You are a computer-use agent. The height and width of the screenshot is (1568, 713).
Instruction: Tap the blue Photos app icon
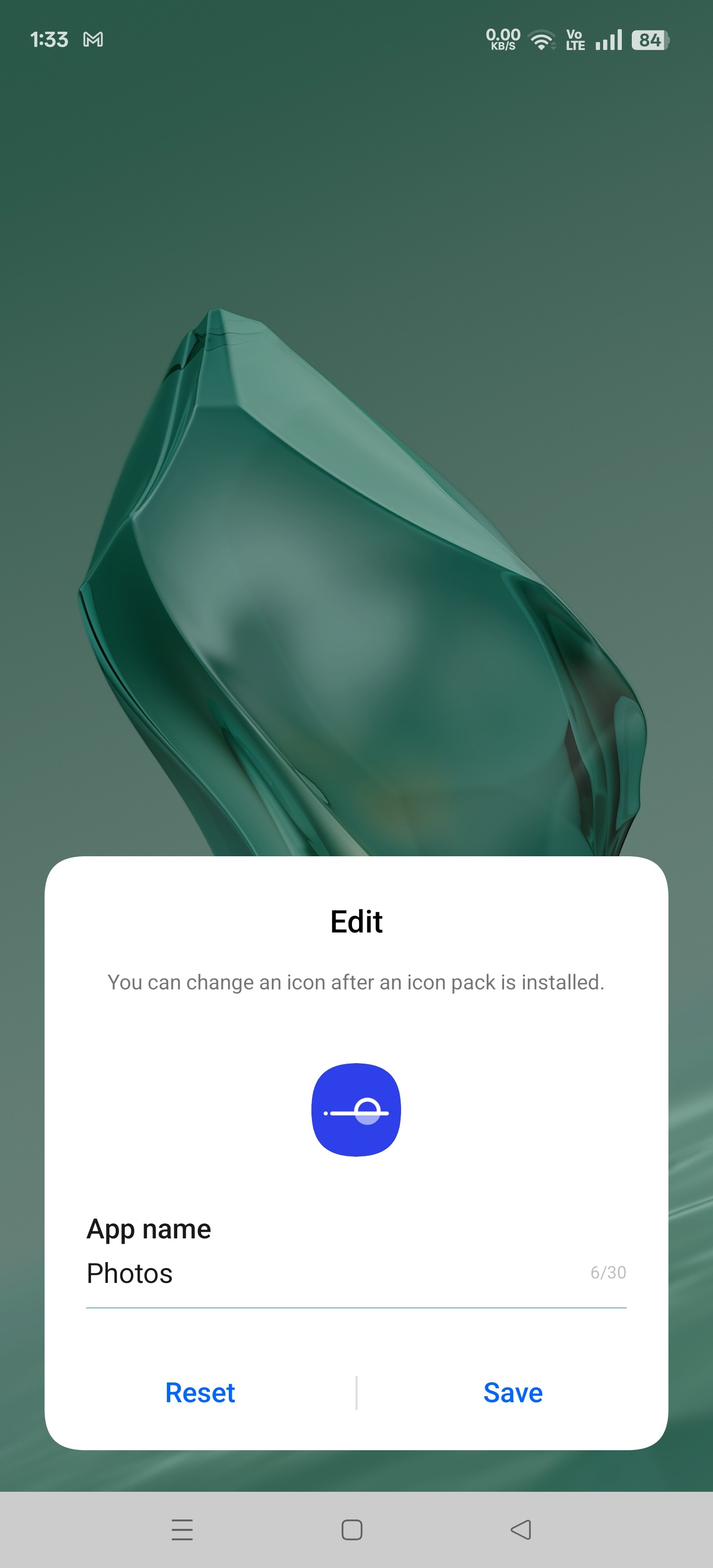coord(356,1109)
